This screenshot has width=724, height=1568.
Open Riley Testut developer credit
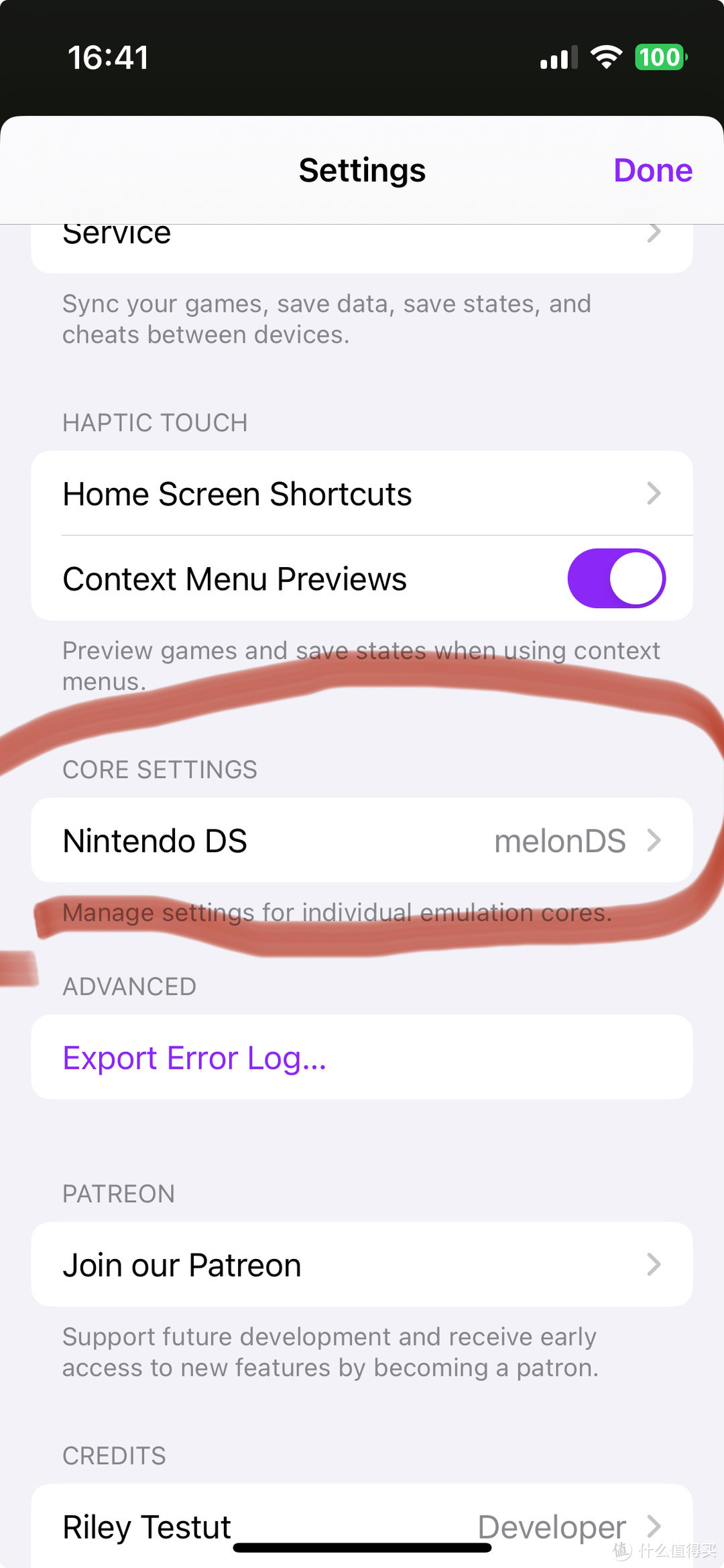coord(361,1525)
